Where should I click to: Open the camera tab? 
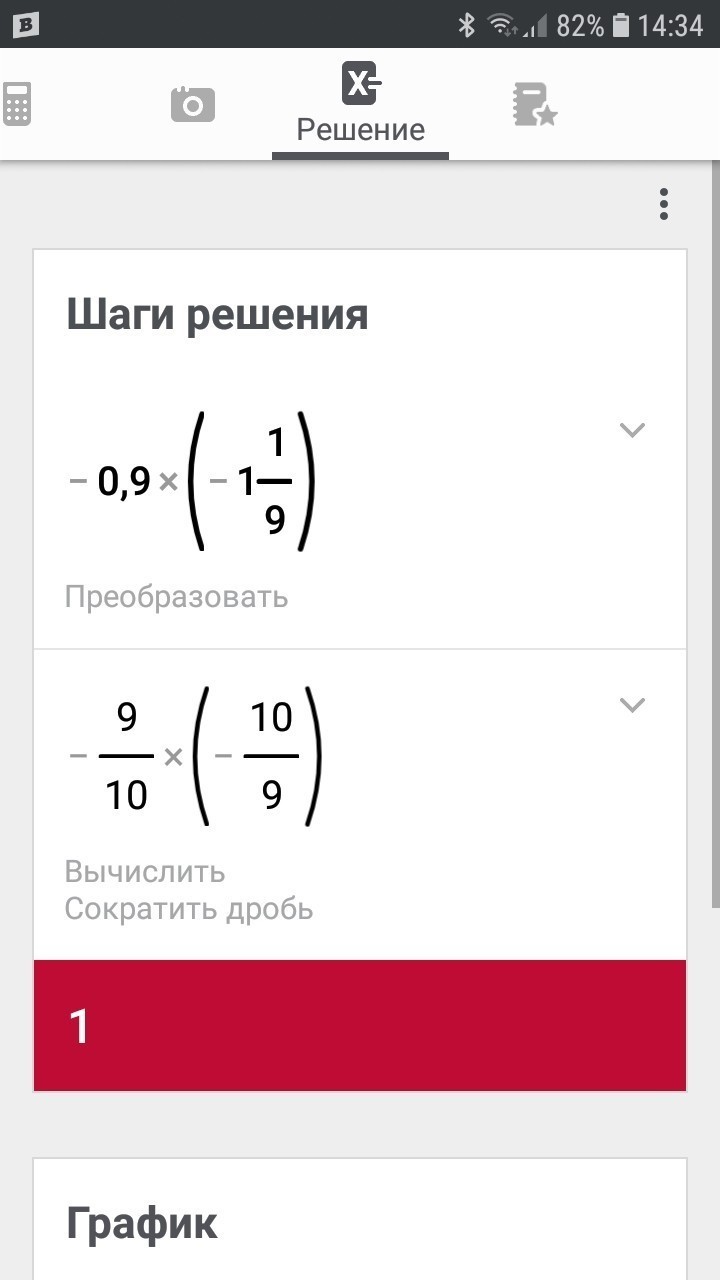(x=193, y=104)
